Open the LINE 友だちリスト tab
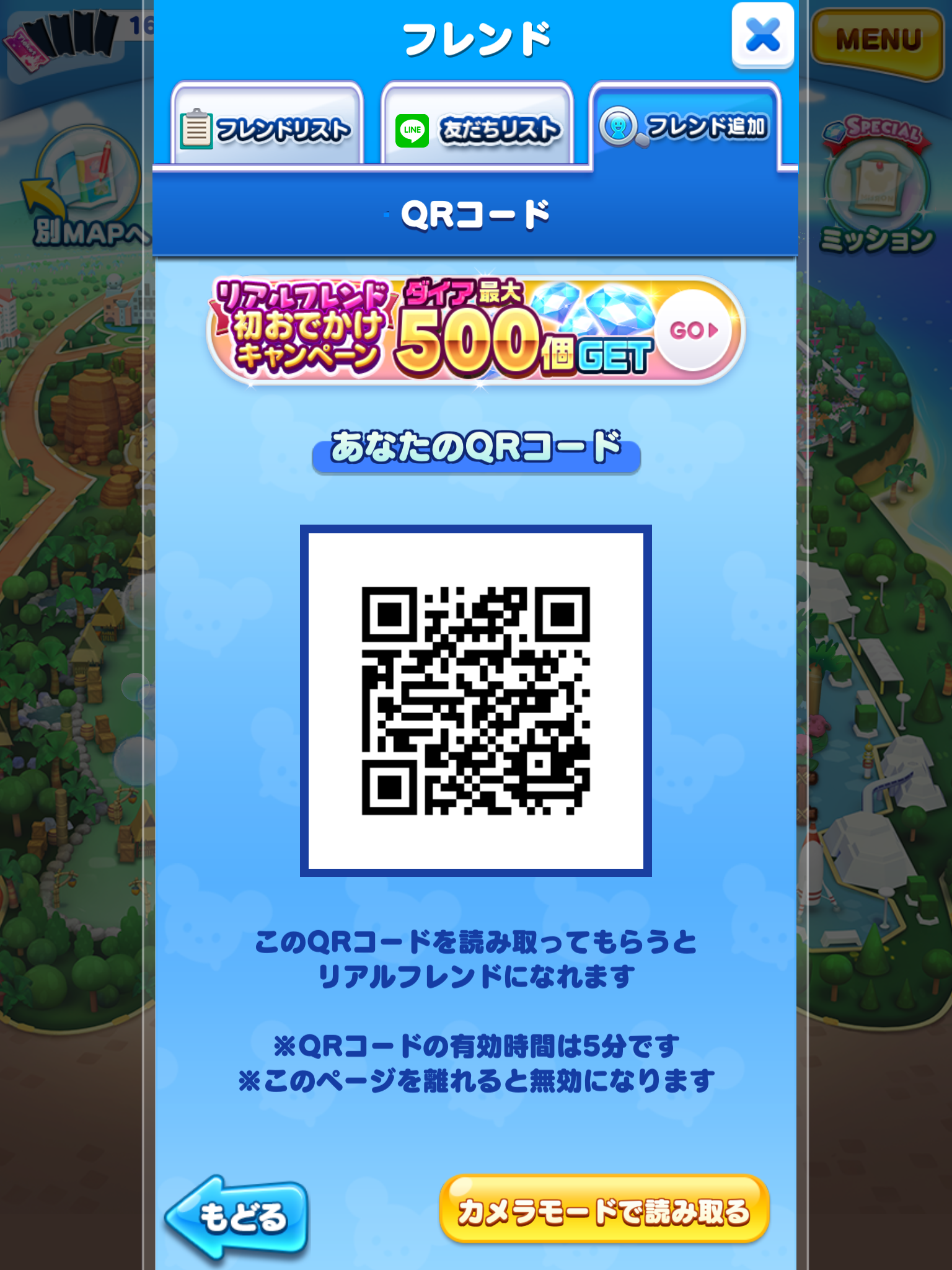The image size is (952, 1270). (477, 128)
